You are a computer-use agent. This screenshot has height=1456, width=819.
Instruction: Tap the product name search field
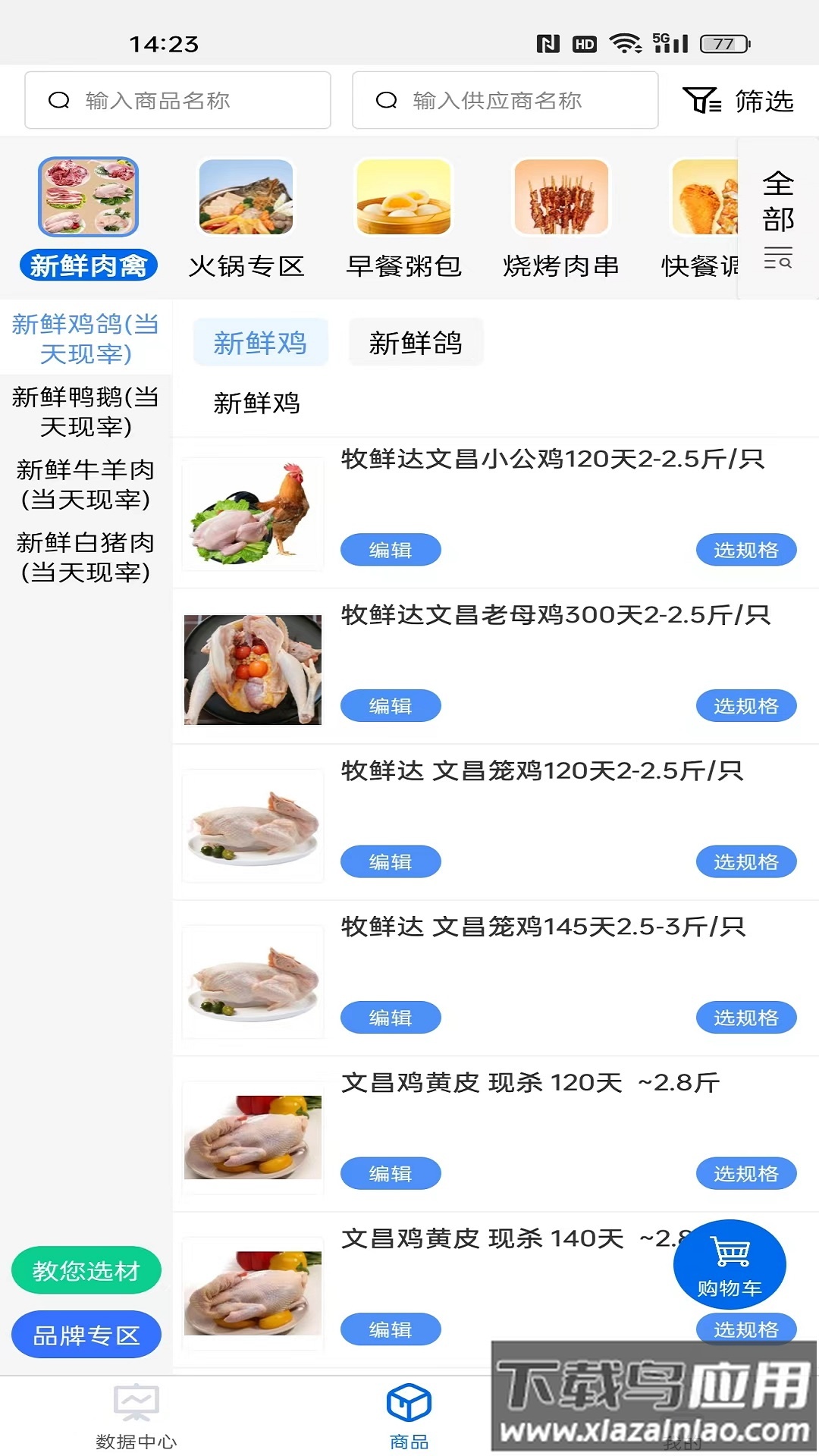[177, 100]
